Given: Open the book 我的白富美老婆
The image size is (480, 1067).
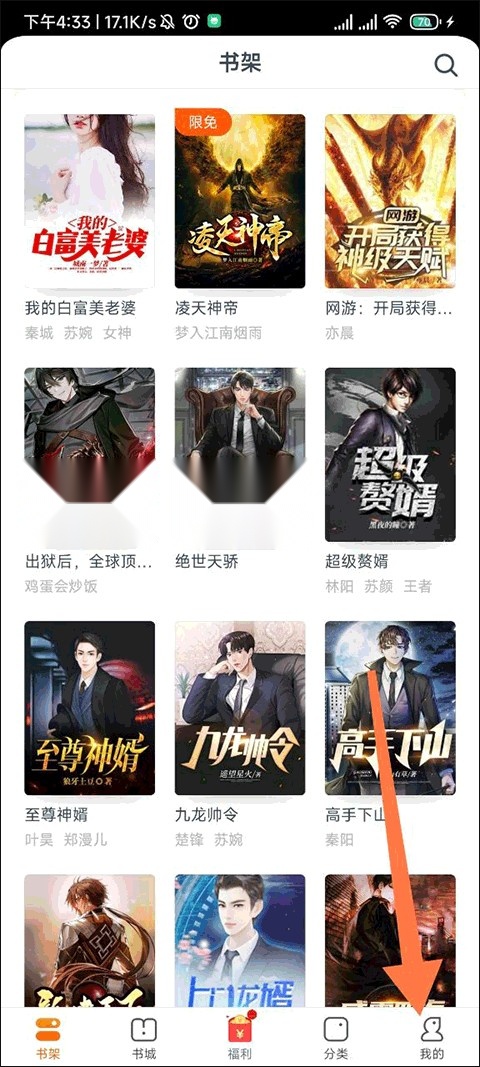Looking at the screenshot, I should pos(89,201).
